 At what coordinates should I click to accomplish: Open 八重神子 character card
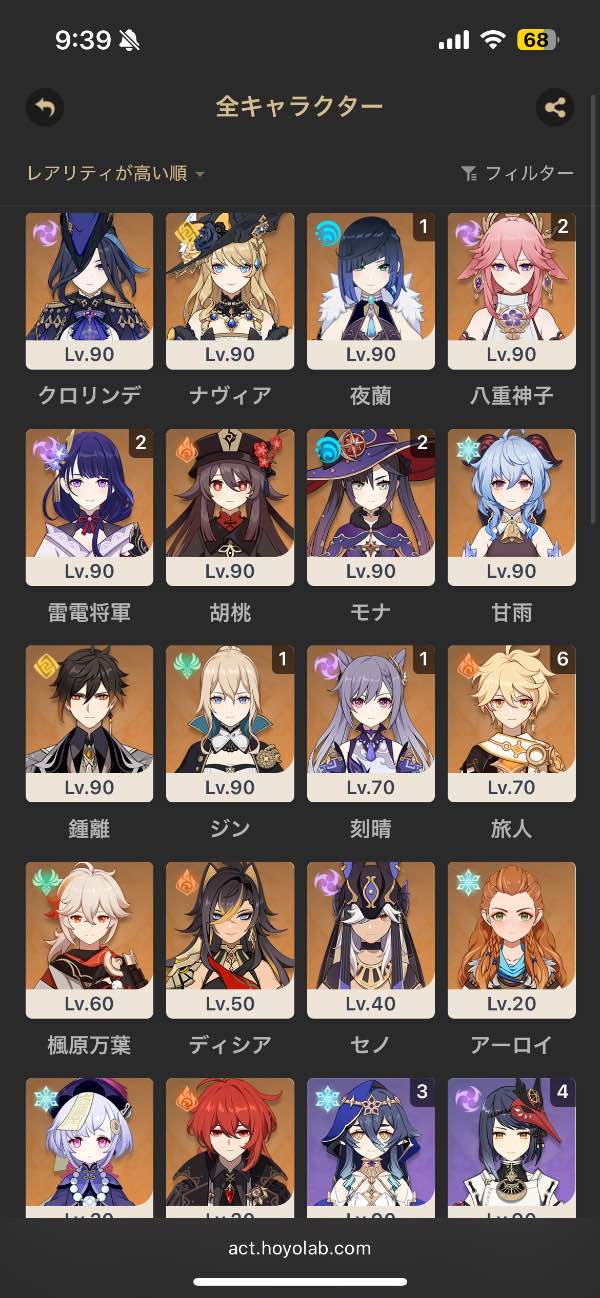pos(511,290)
